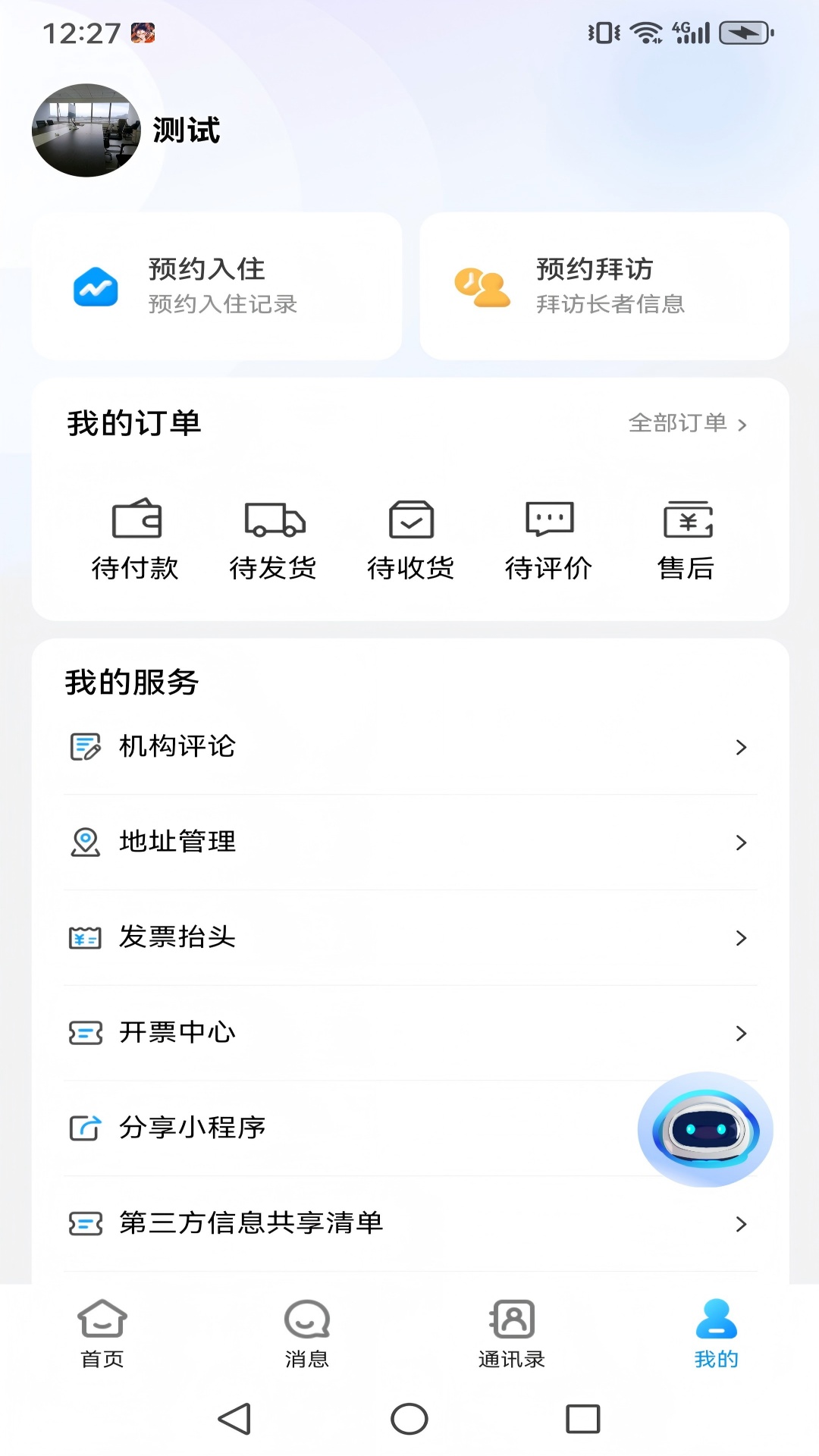Expand the 机构评论 row chevron
This screenshot has width=819, height=1456.
(x=741, y=747)
